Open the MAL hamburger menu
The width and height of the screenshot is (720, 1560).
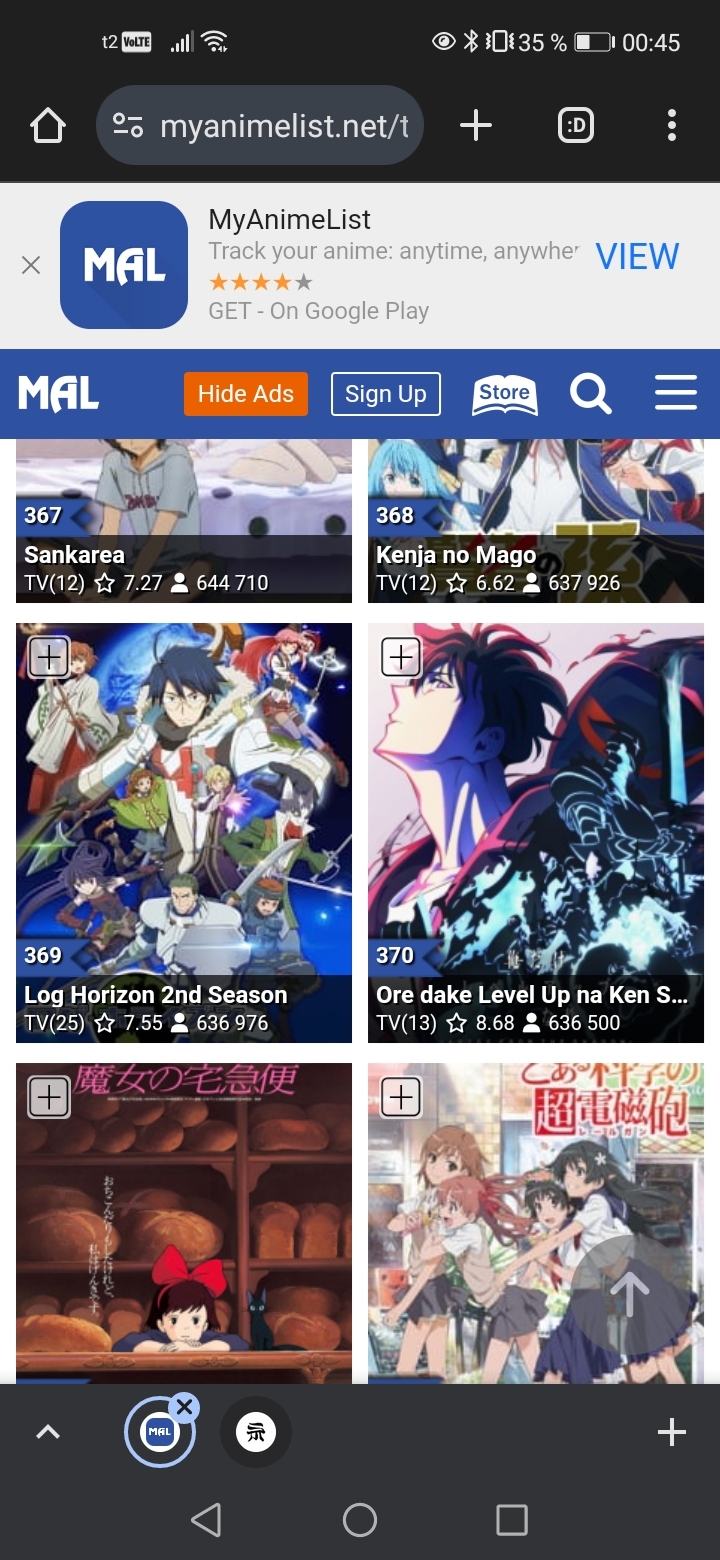[x=675, y=393]
